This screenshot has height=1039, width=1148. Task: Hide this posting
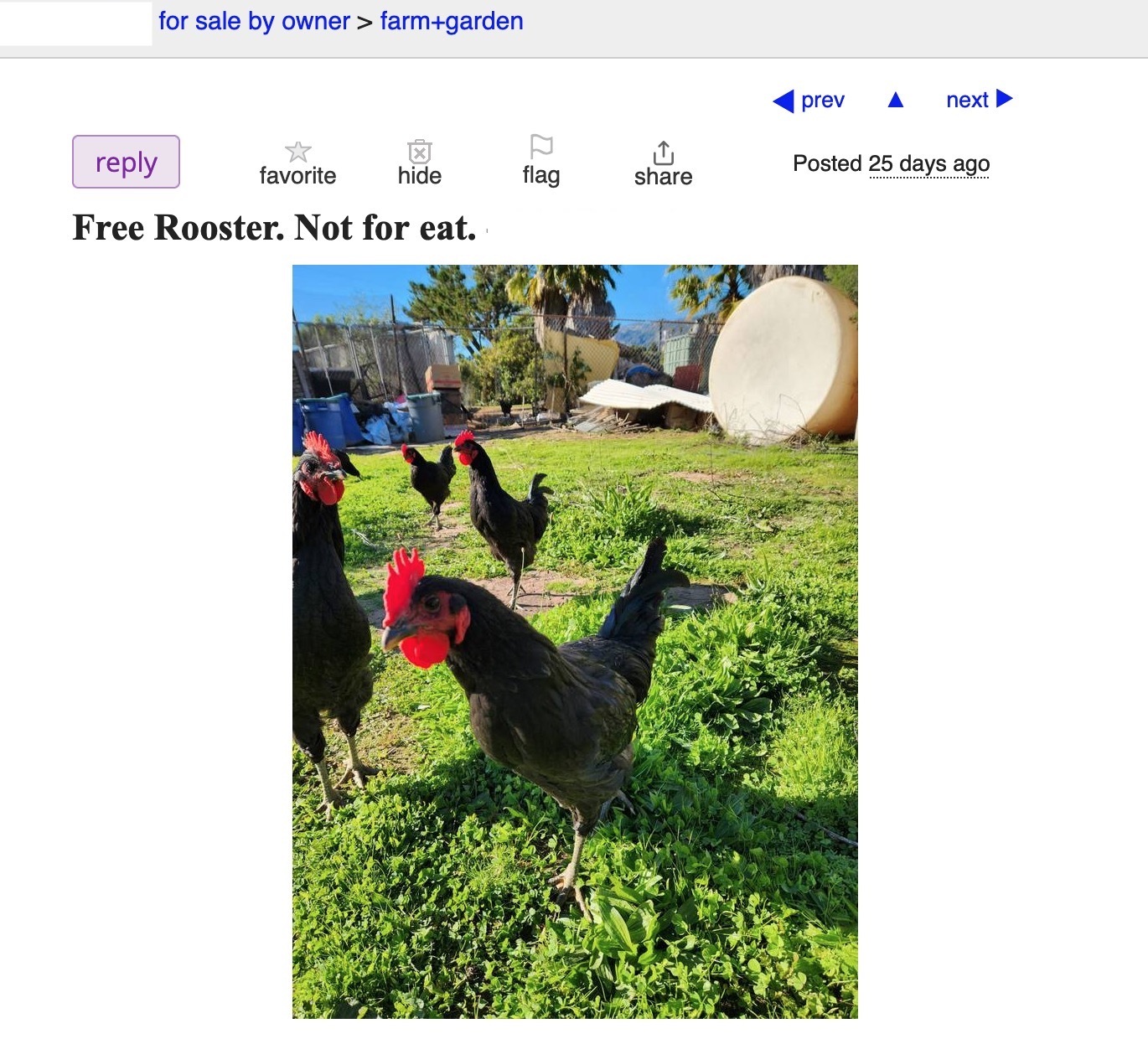coord(419,163)
